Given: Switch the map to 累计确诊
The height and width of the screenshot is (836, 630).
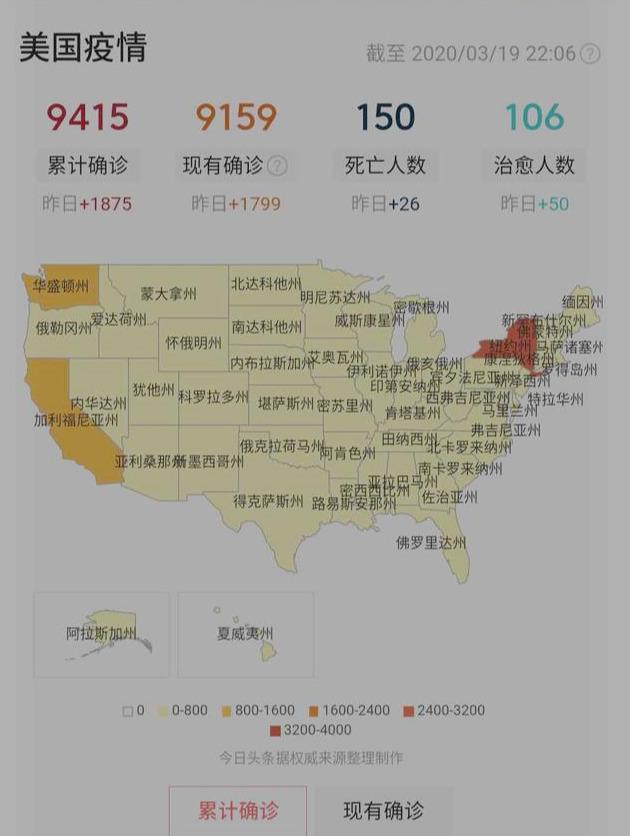Looking at the screenshot, I should point(237,810).
